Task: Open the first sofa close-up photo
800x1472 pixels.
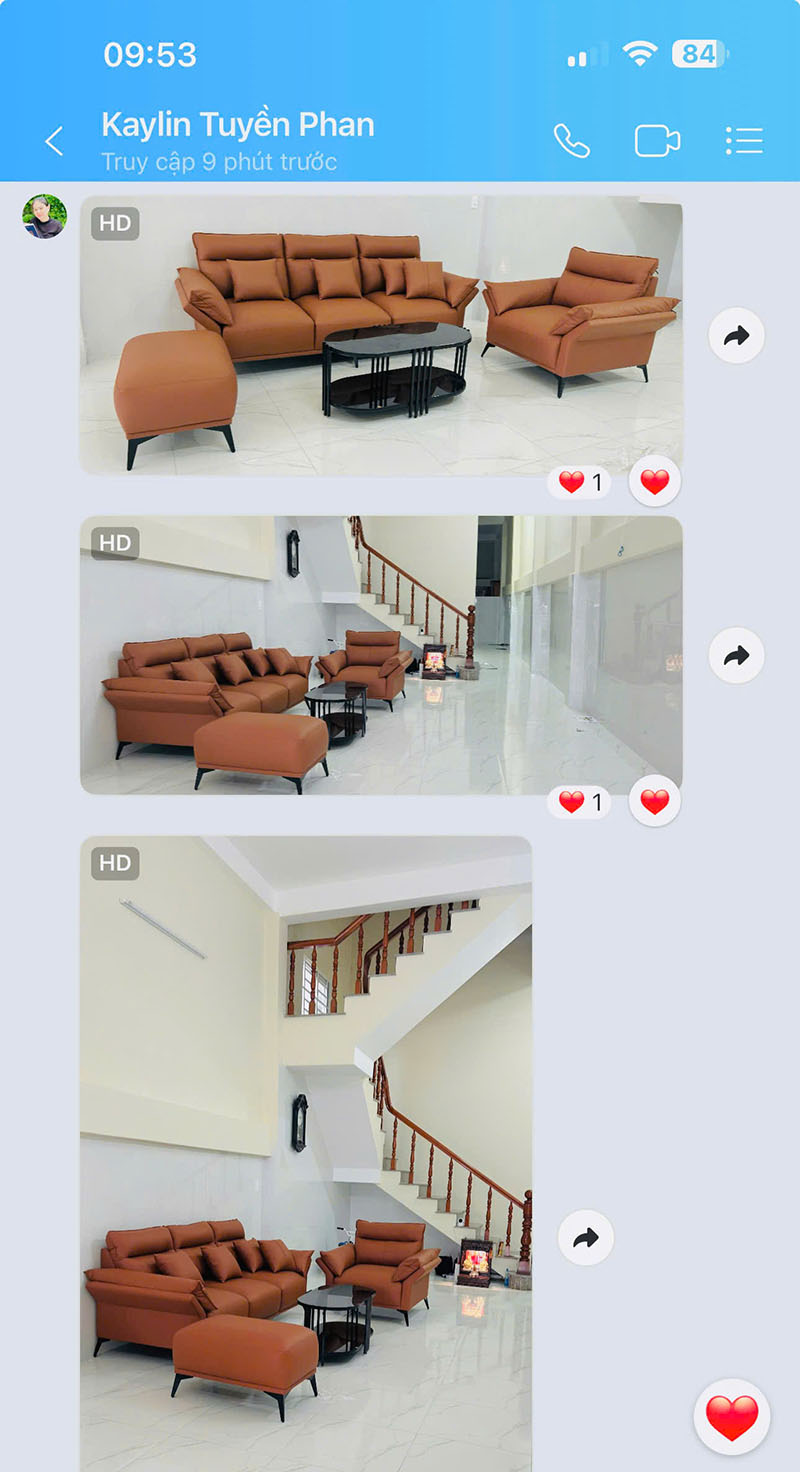Action: (381, 335)
